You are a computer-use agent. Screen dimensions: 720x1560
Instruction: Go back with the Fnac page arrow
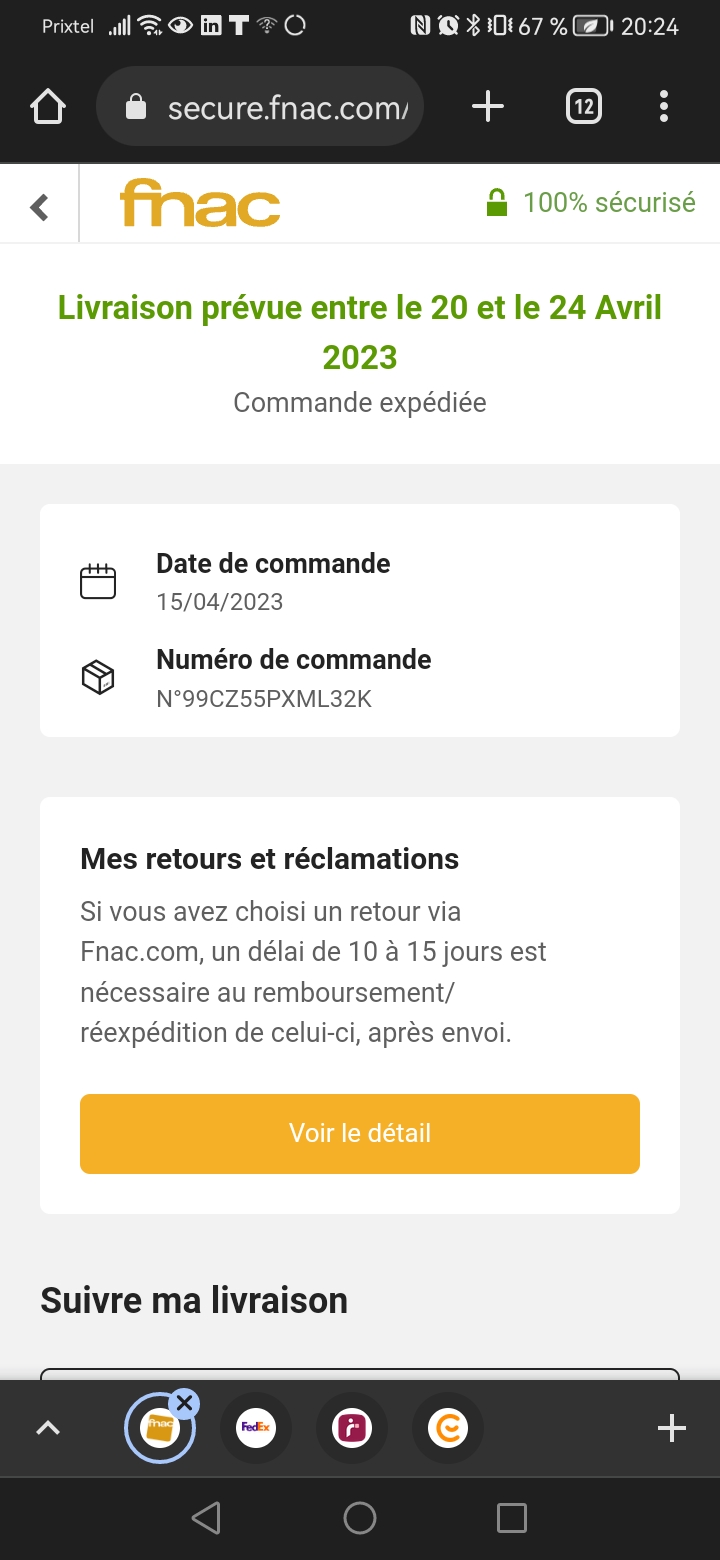pyautogui.click(x=39, y=207)
